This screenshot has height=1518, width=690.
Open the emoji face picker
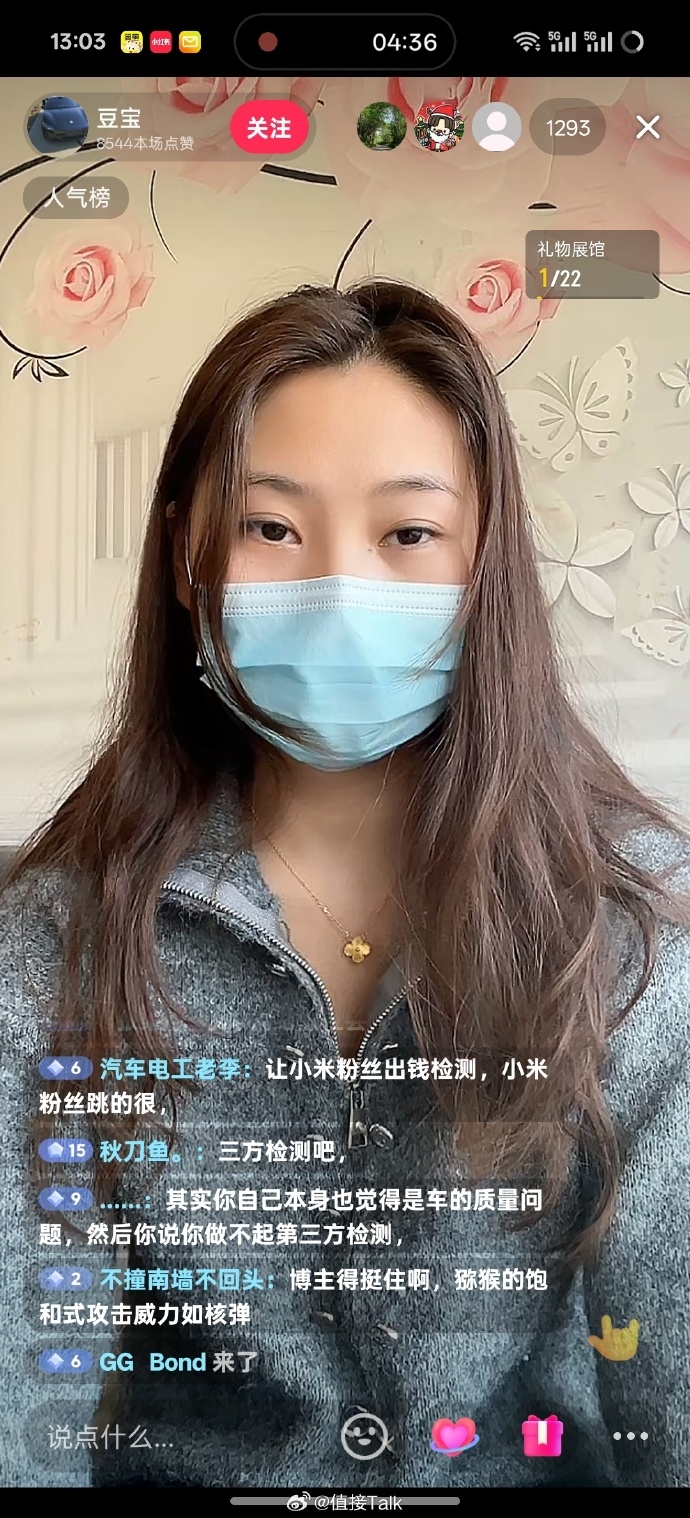coord(364,1437)
